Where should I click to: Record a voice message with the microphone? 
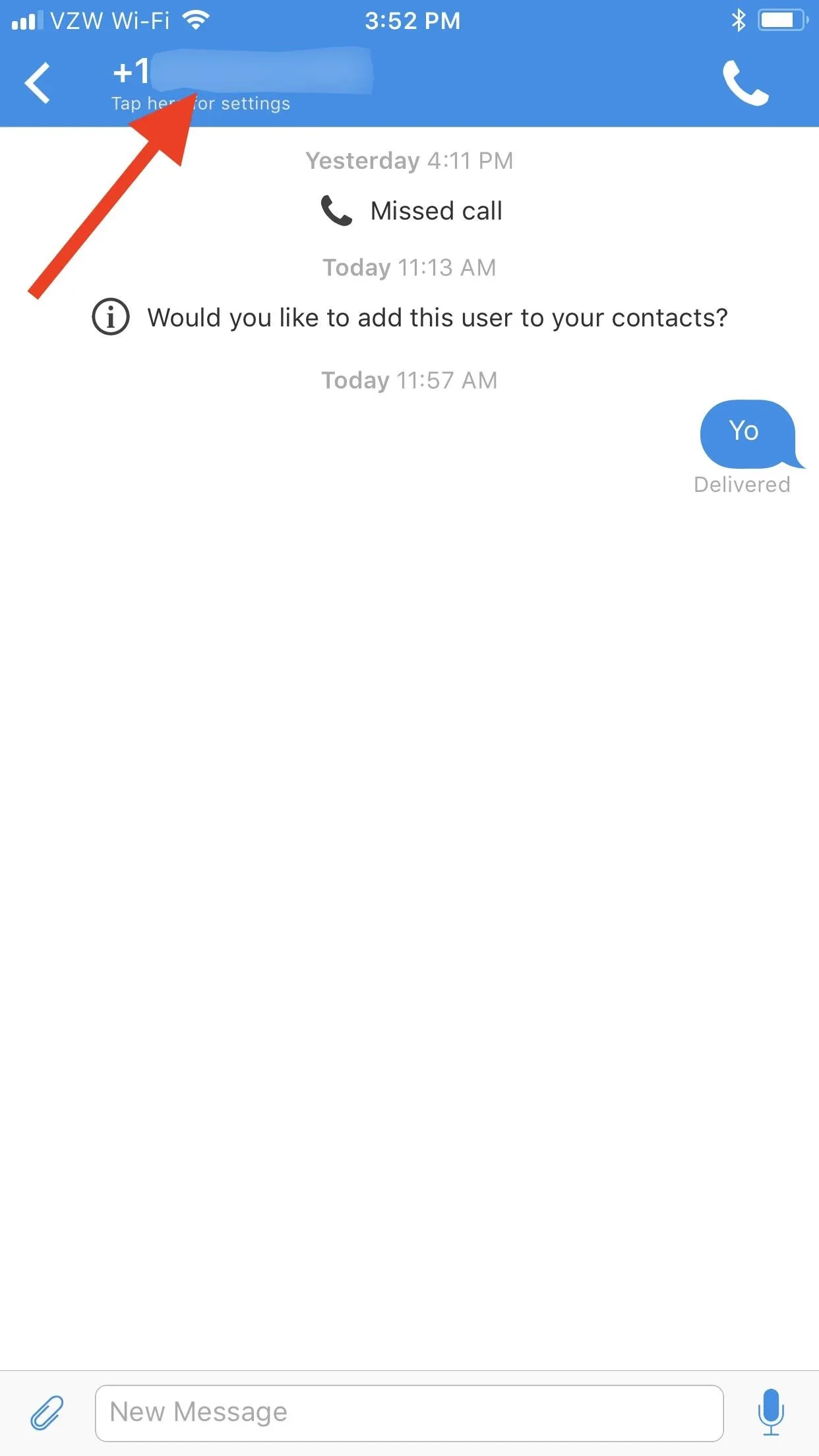(x=770, y=1412)
